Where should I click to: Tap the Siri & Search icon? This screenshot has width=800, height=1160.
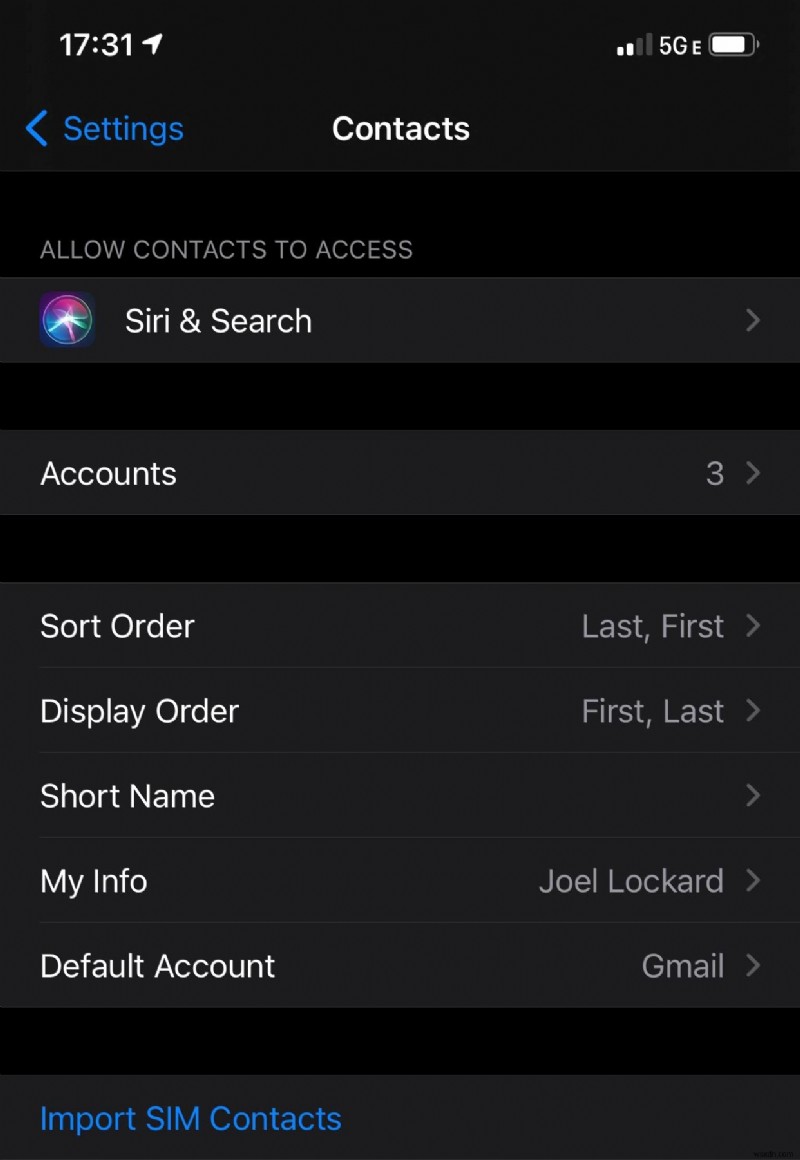click(67, 320)
